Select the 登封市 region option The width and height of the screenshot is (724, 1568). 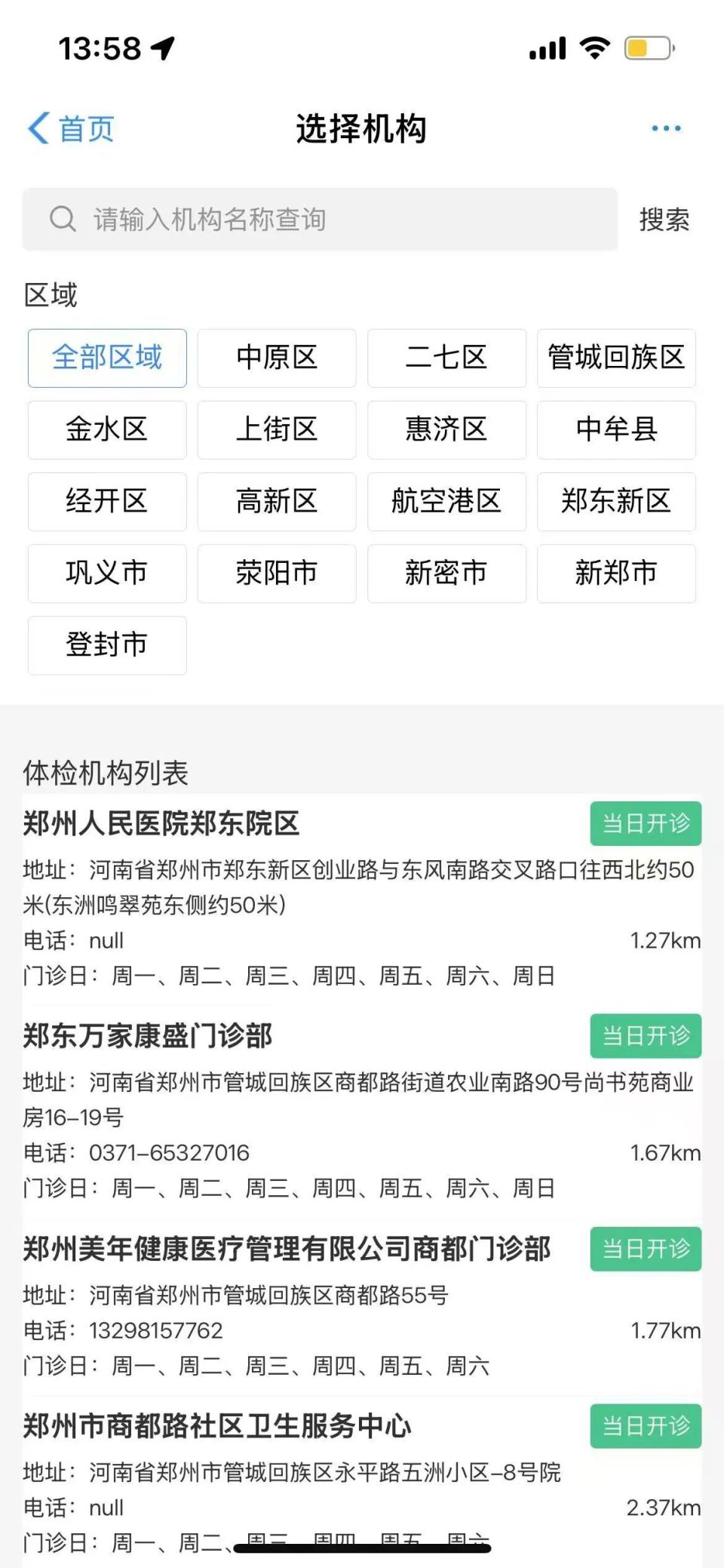[x=106, y=645]
